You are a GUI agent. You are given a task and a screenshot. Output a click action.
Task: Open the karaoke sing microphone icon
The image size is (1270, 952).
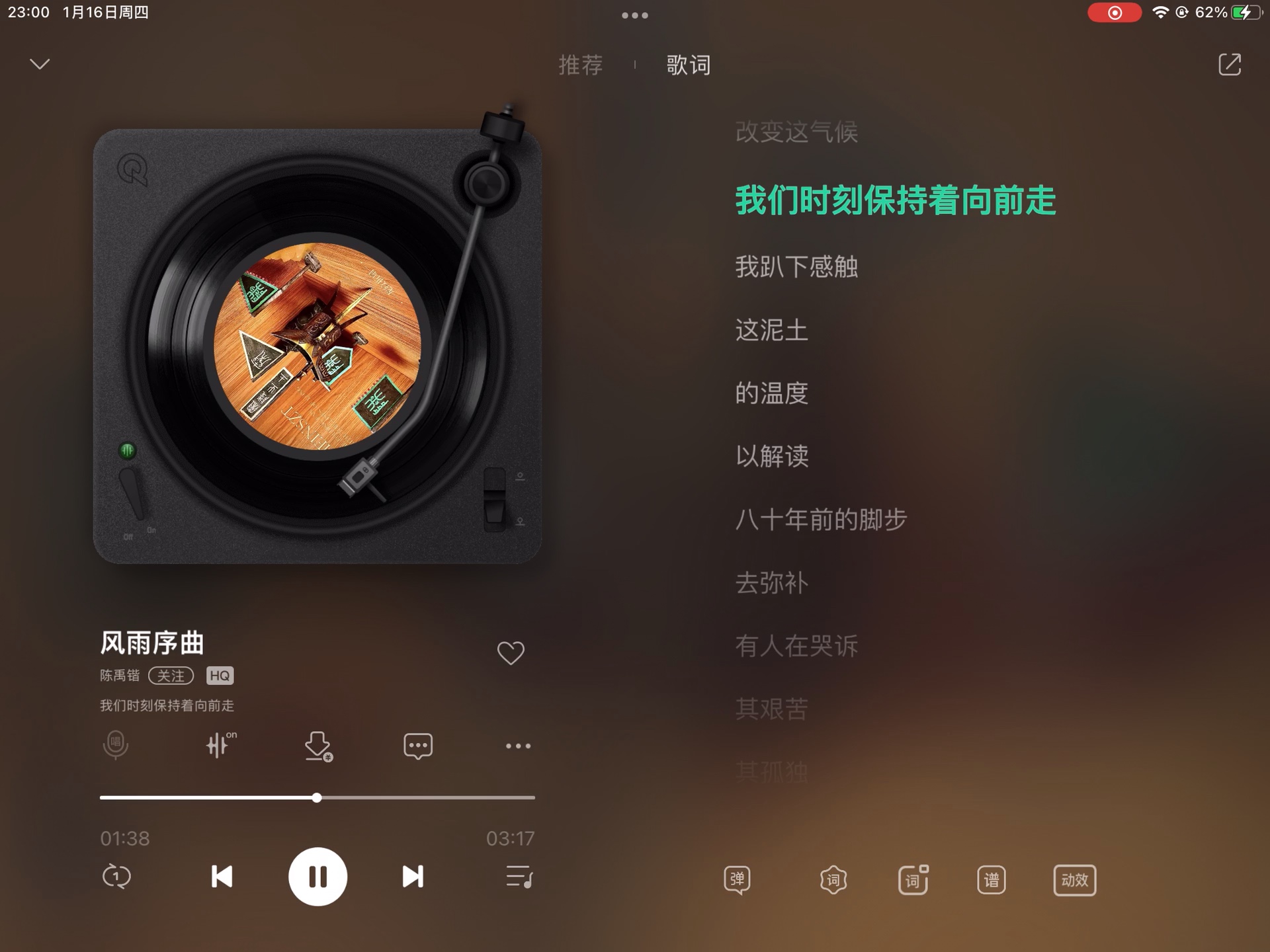pos(116,745)
